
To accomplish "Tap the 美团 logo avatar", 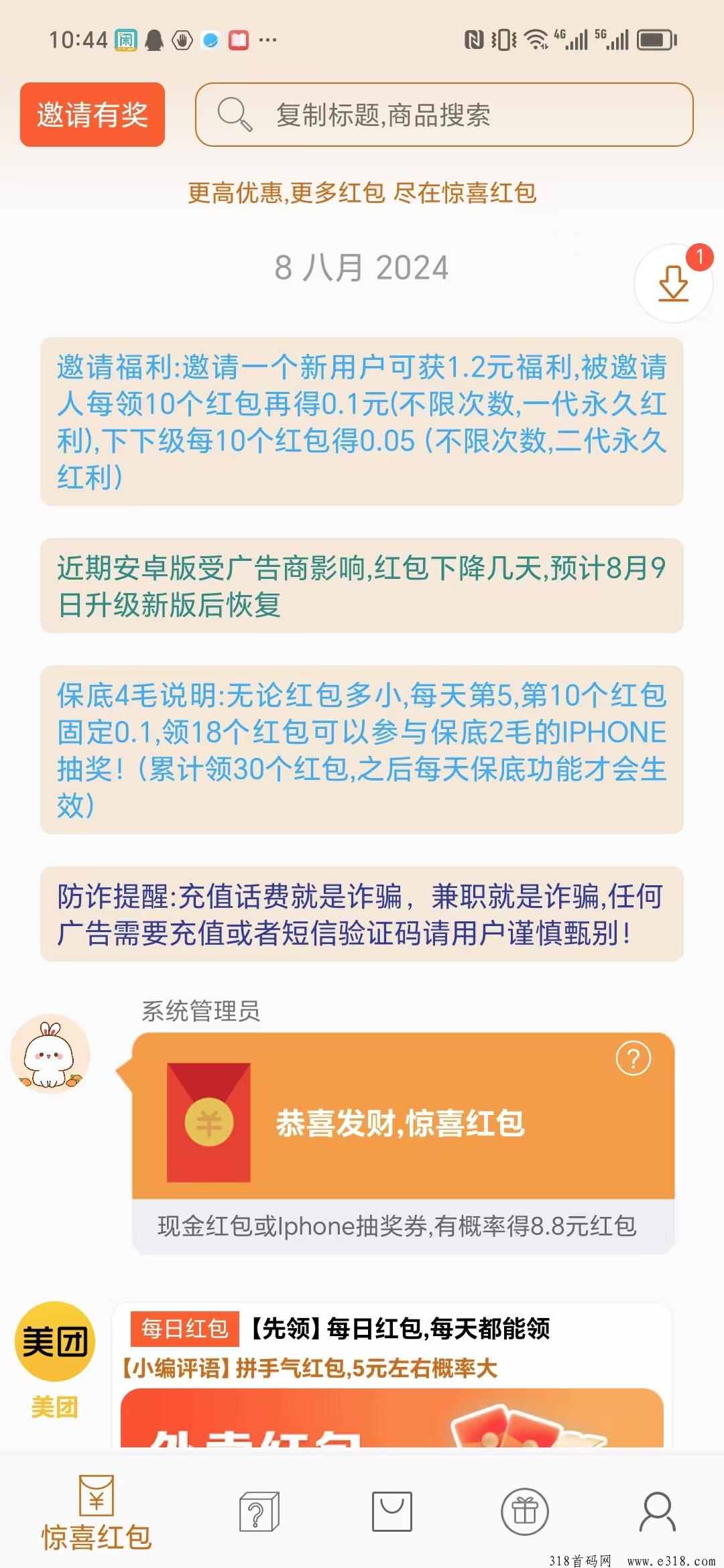I will pyautogui.click(x=55, y=1342).
